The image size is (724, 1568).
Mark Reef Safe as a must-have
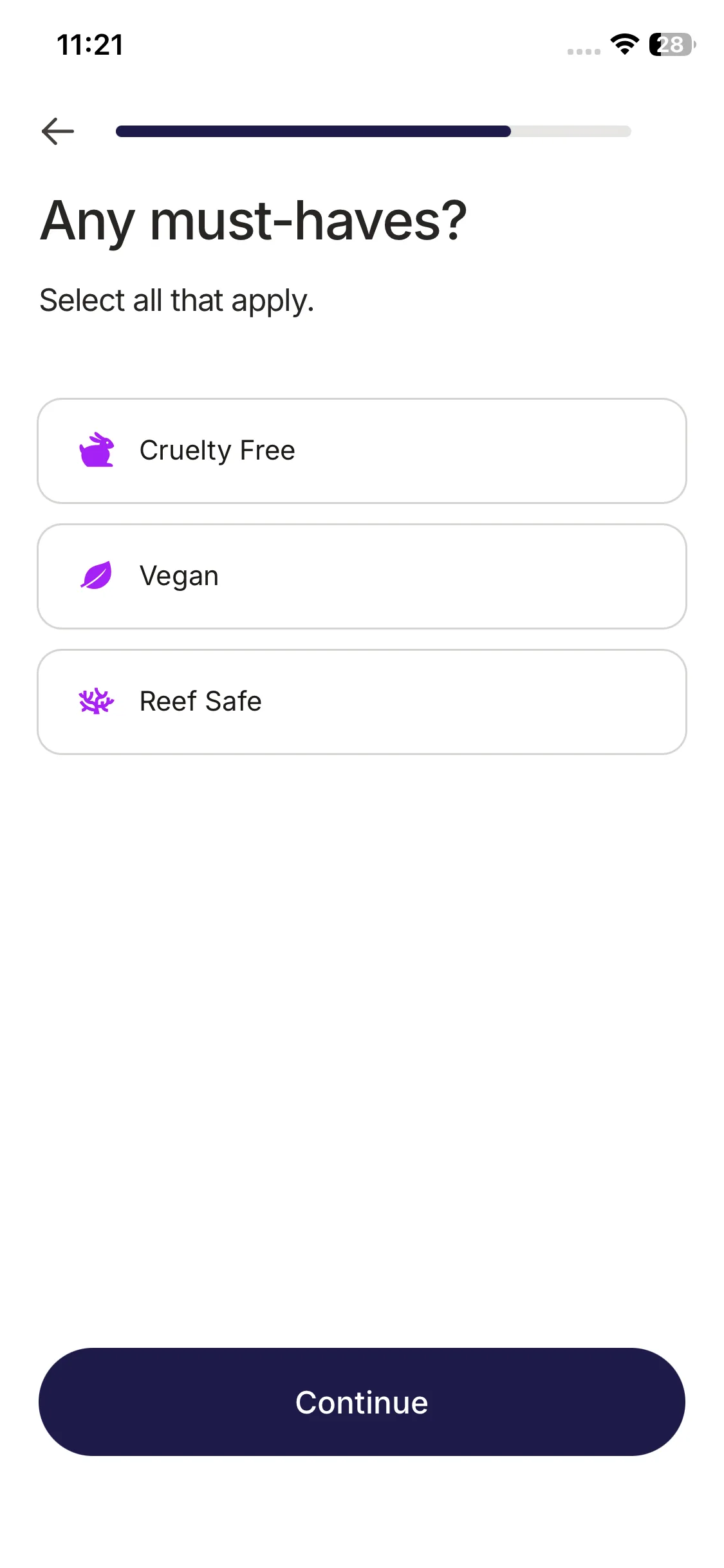point(362,702)
